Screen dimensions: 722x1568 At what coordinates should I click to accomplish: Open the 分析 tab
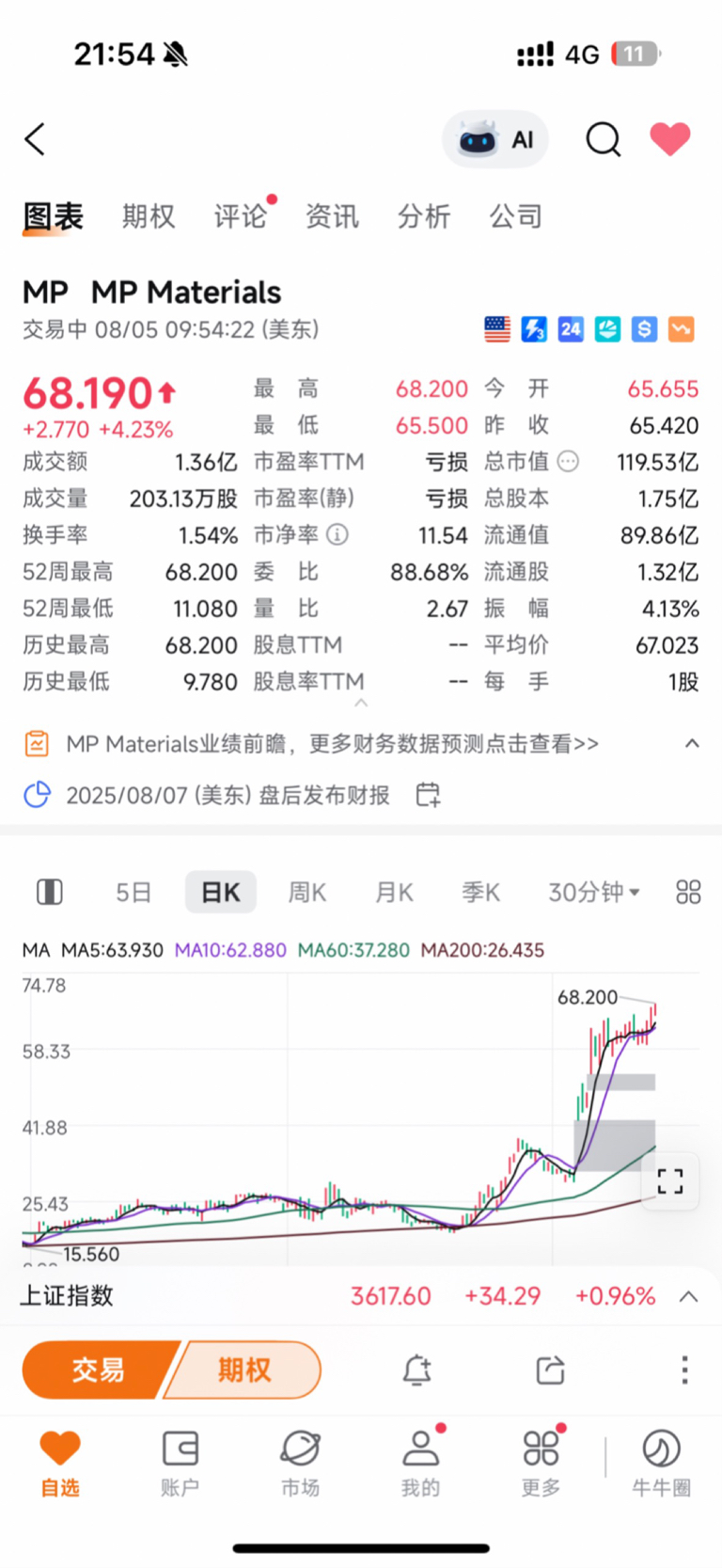click(x=424, y=216)
